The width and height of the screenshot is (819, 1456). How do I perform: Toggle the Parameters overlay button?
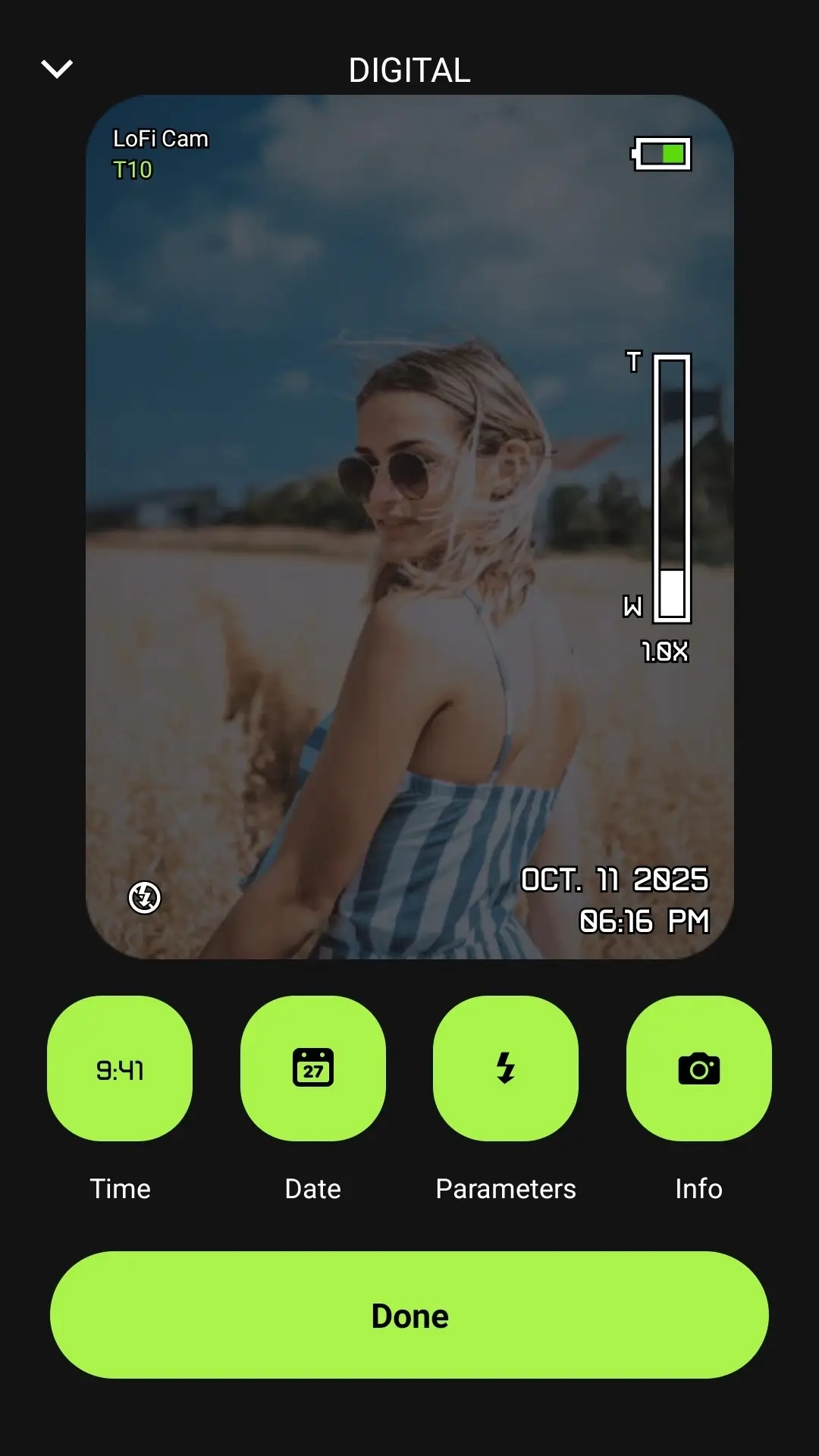[505, 1068]
